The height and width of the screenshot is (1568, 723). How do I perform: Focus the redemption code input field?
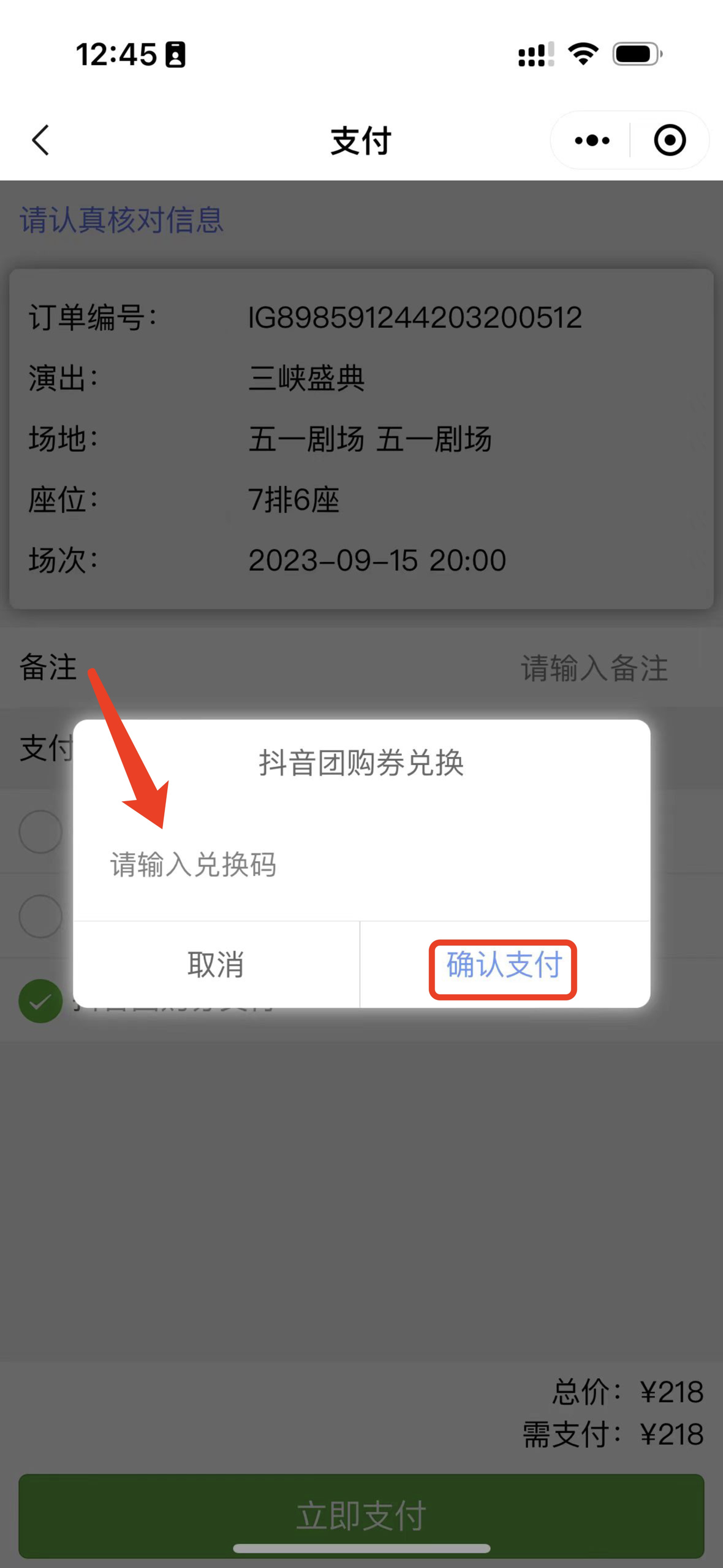coord(362,865)
